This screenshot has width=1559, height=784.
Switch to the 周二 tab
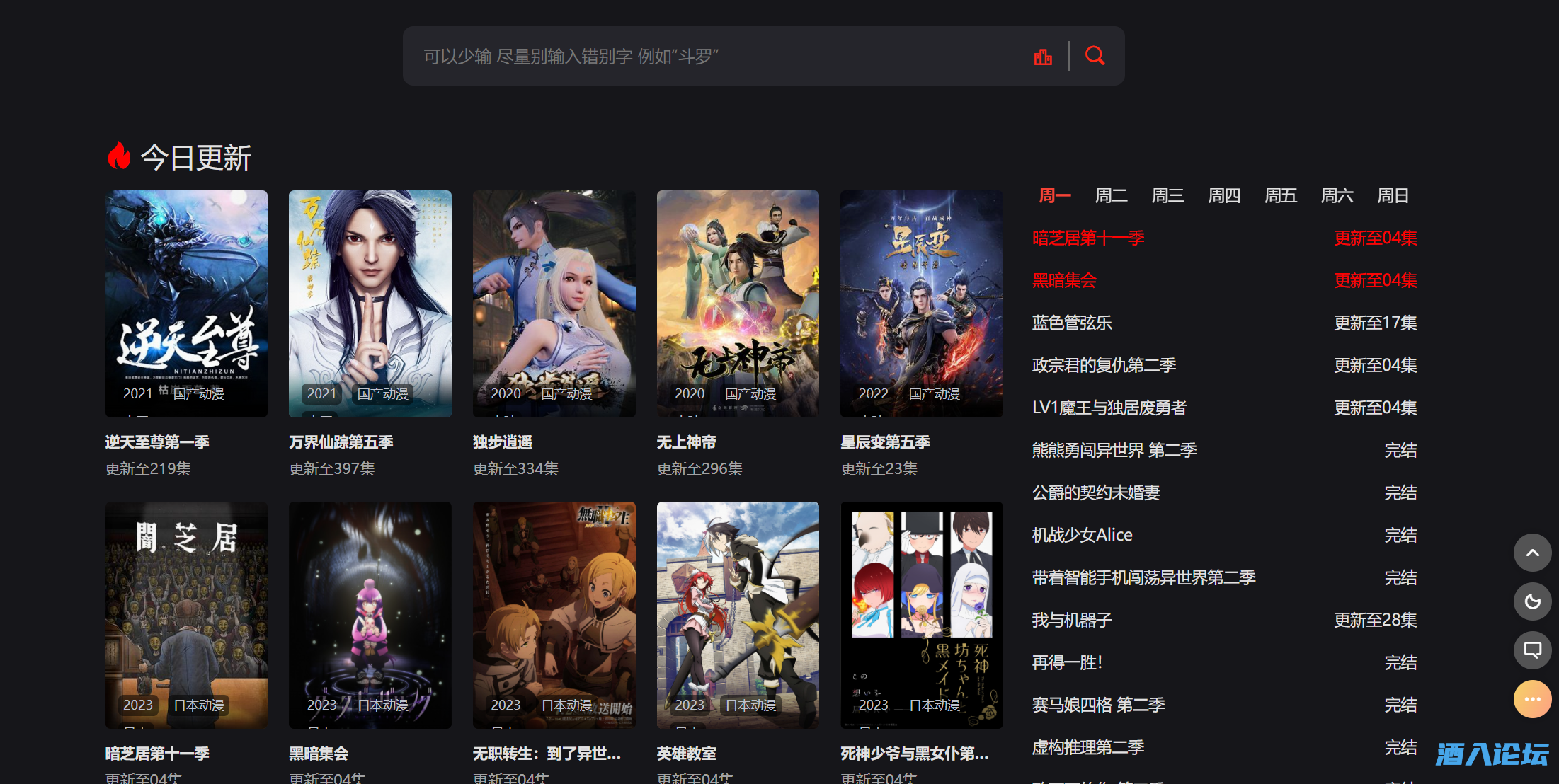coord(1111,195)
